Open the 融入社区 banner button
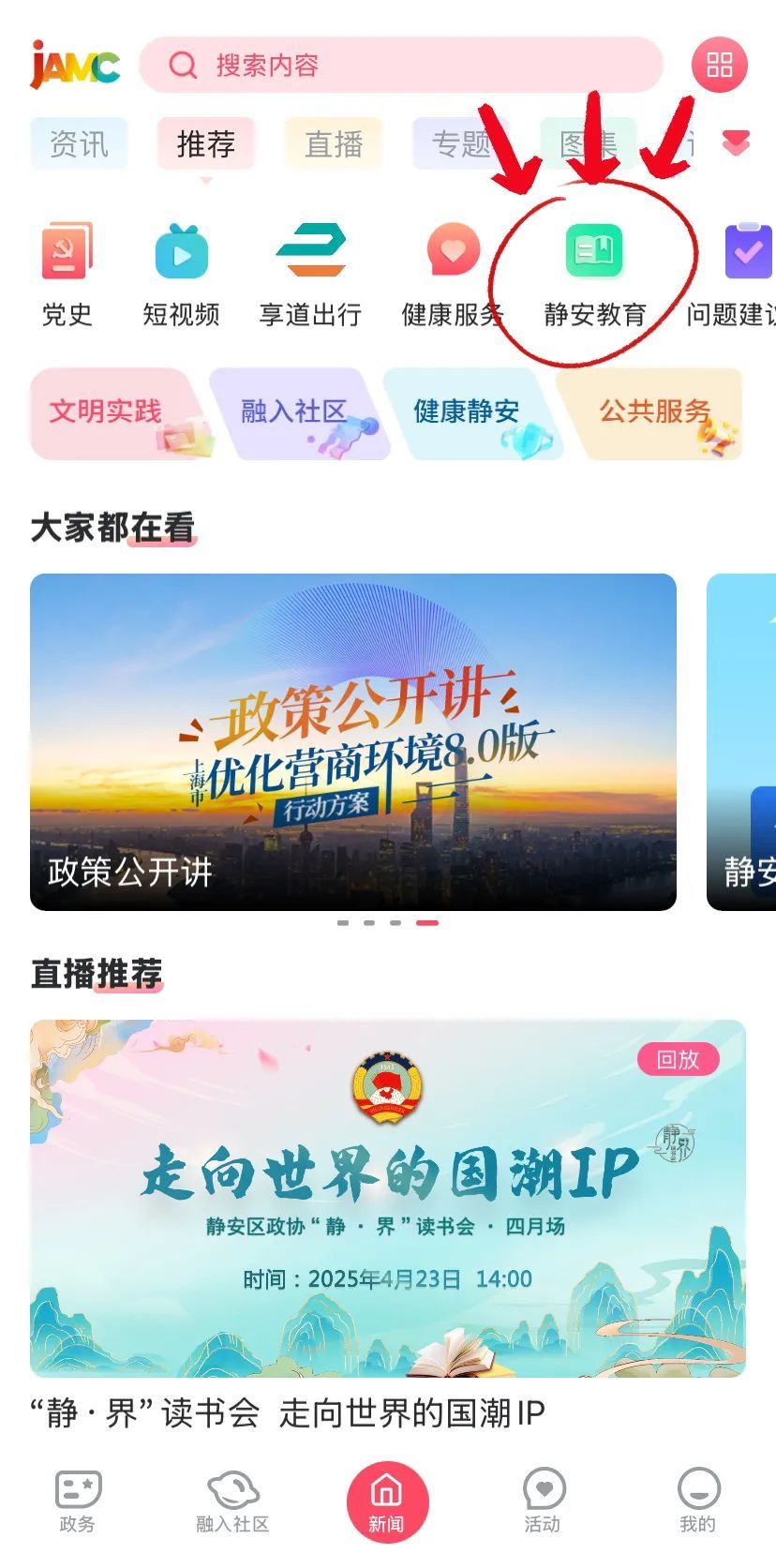Image resolution: width=776 pixels, height=1568 pixels. 295,412
